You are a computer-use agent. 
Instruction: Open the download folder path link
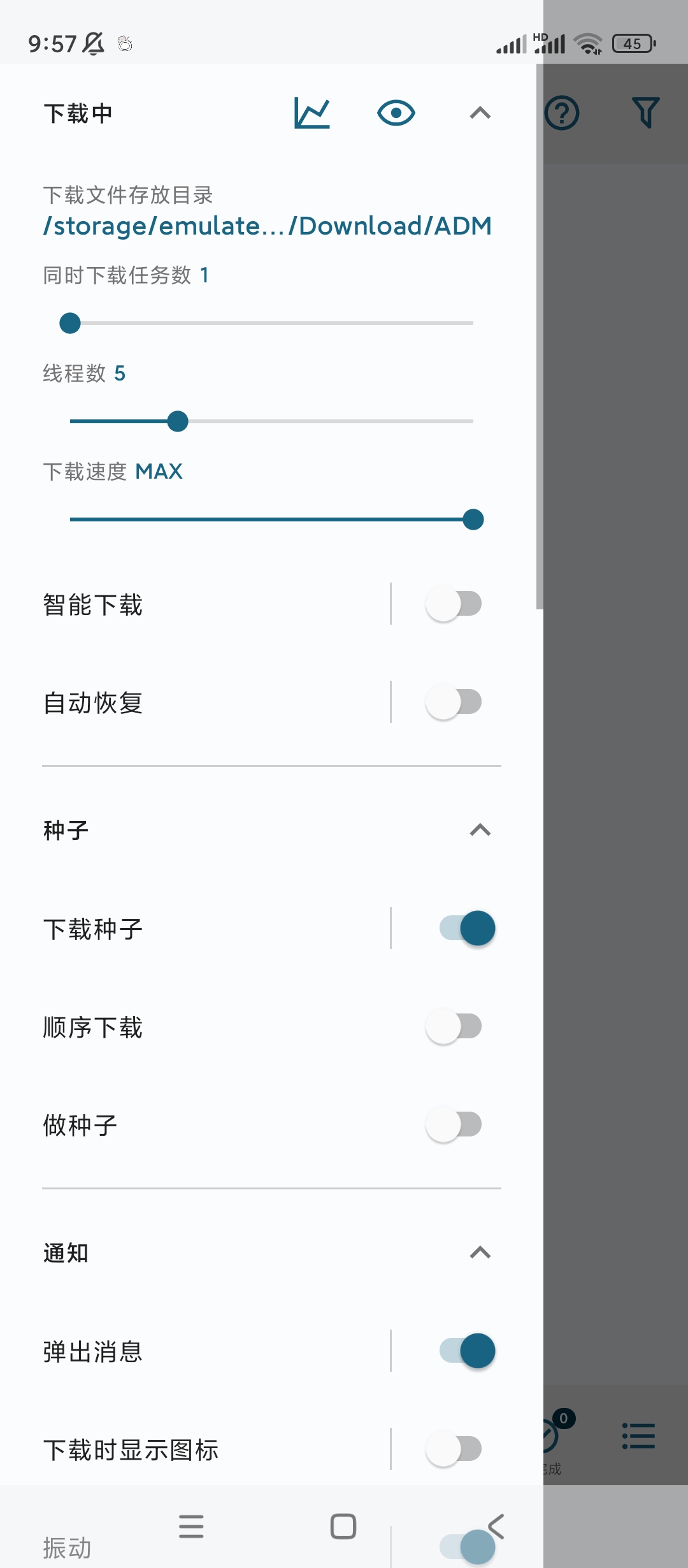click(268, 226)
